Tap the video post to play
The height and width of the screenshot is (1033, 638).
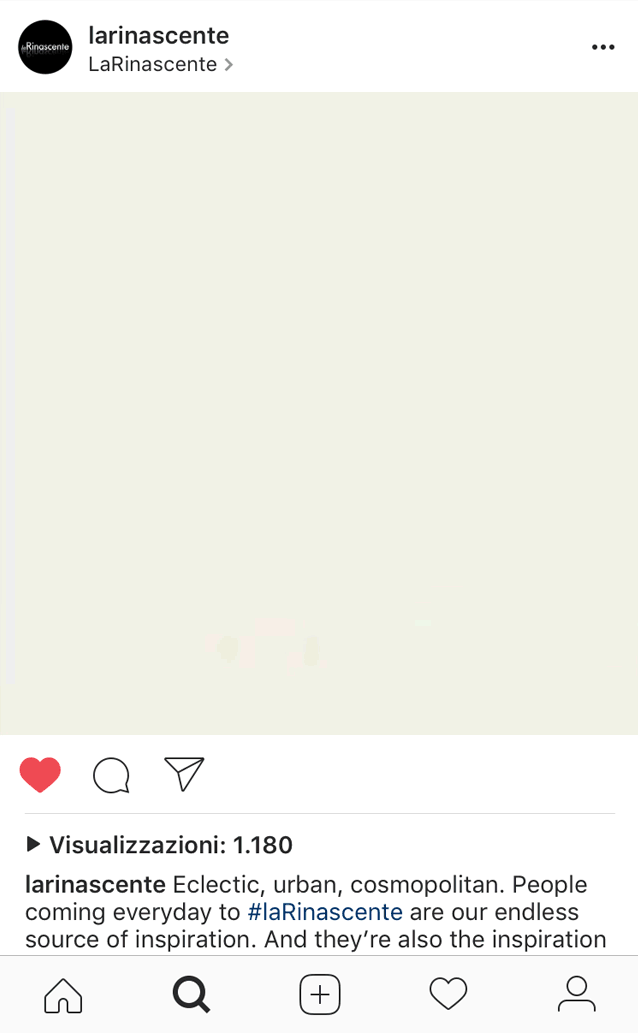click(319, 413)
